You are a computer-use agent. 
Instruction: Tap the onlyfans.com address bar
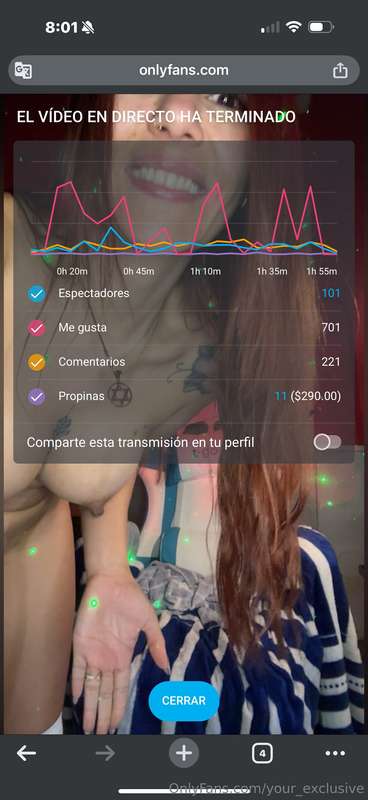pyautogui.click(x=184, y=70)
